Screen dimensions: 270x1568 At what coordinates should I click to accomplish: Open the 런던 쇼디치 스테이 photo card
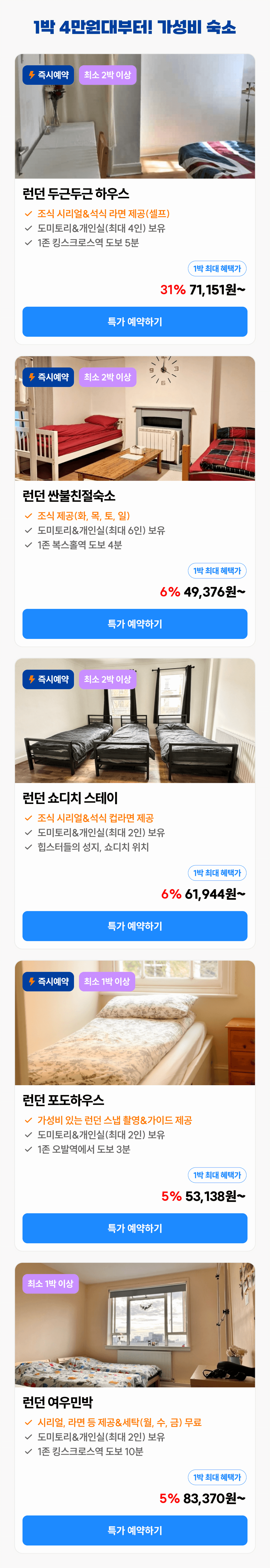pos(134,732)
